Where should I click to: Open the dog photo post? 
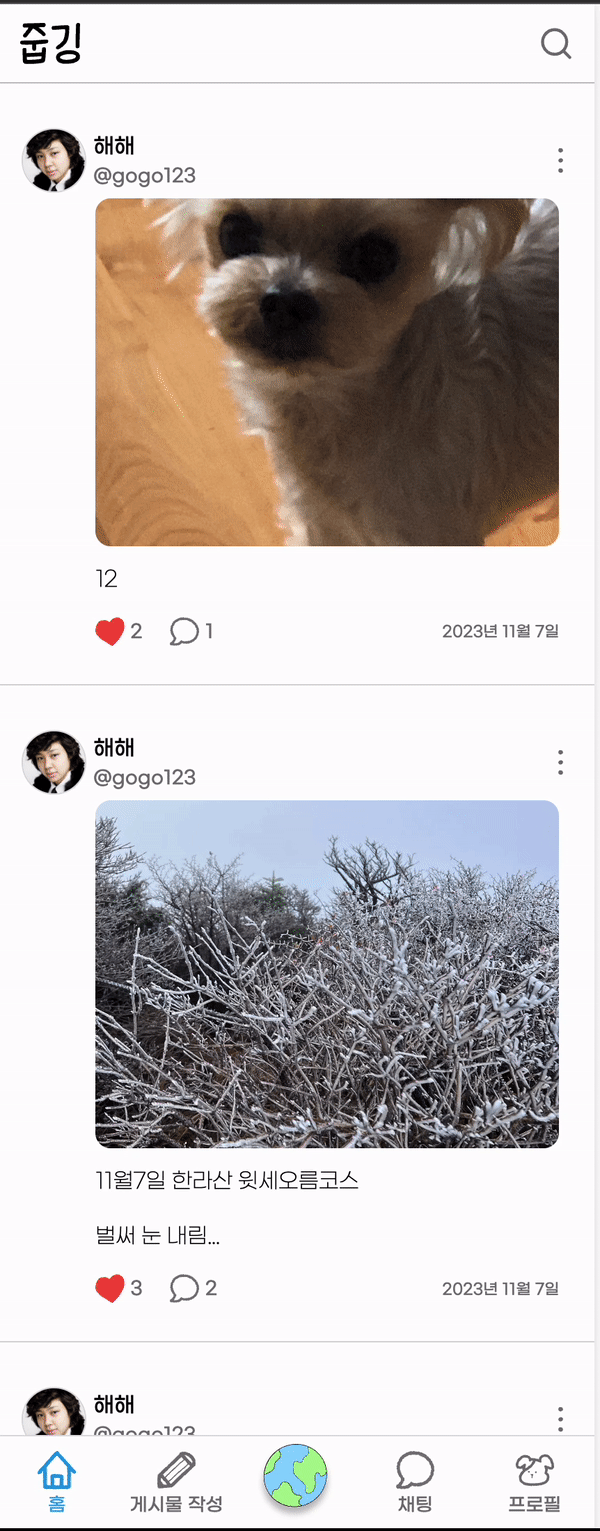click(327, 372)
